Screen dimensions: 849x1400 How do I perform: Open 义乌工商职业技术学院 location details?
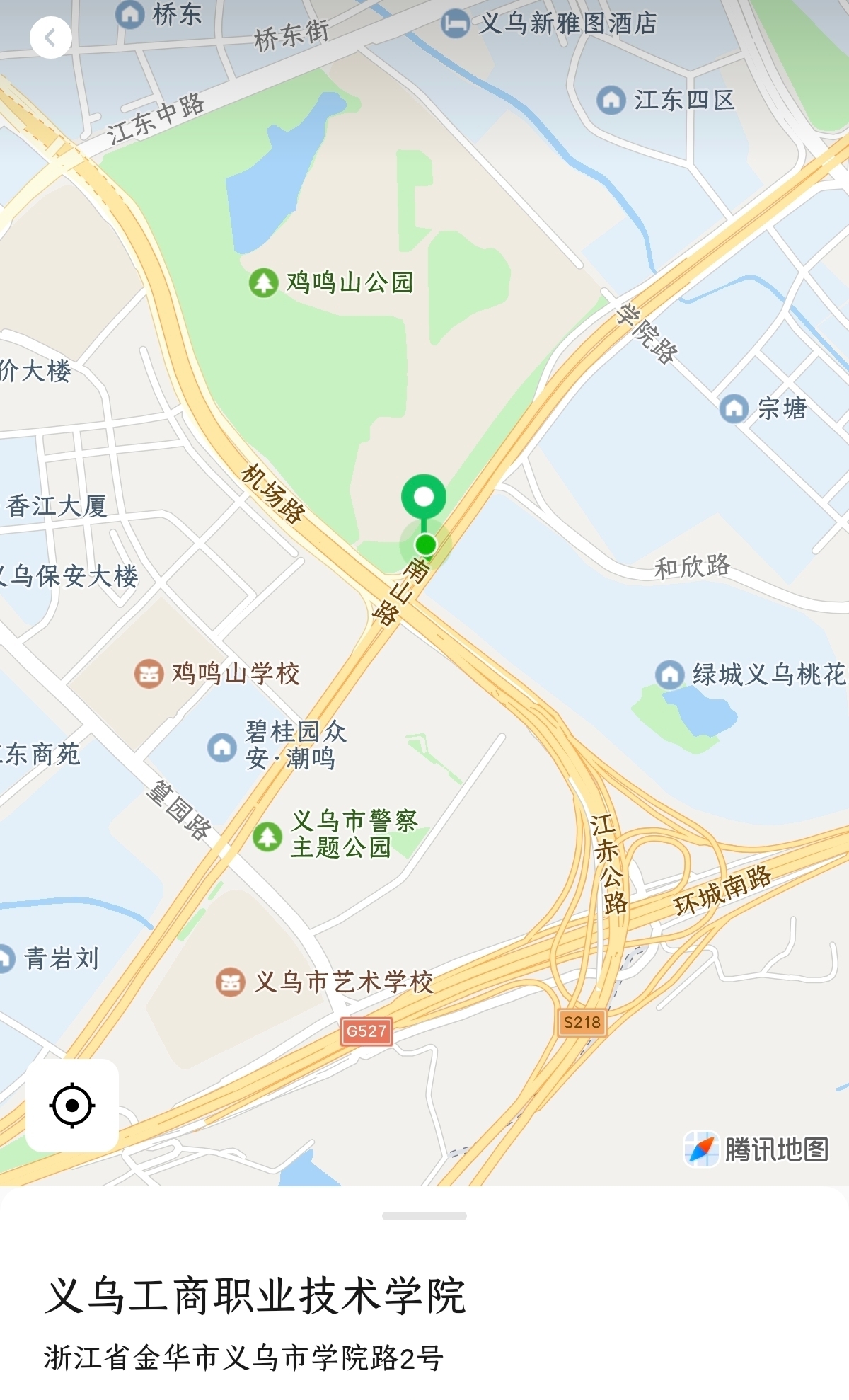point(255,1297)
